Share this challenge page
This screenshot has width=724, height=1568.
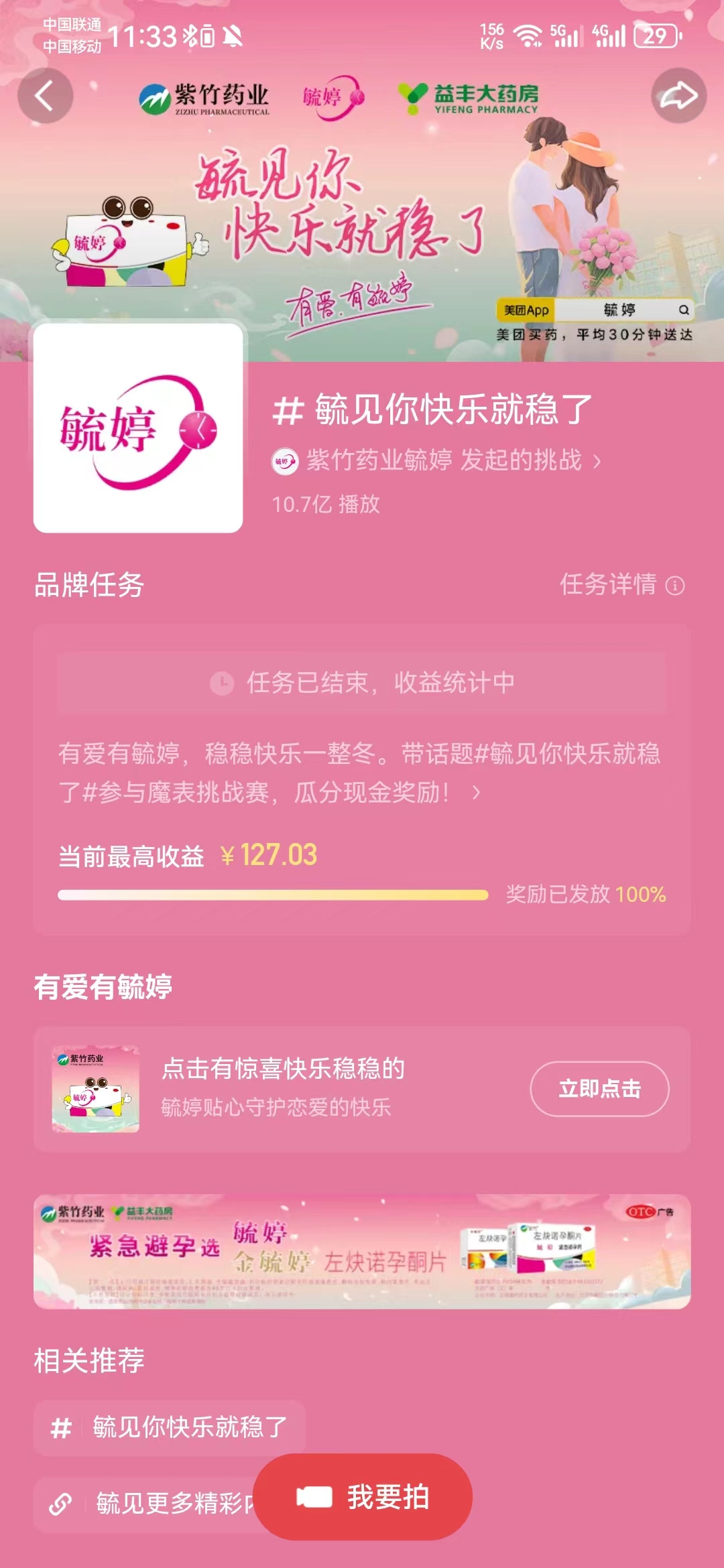point(678,96)
